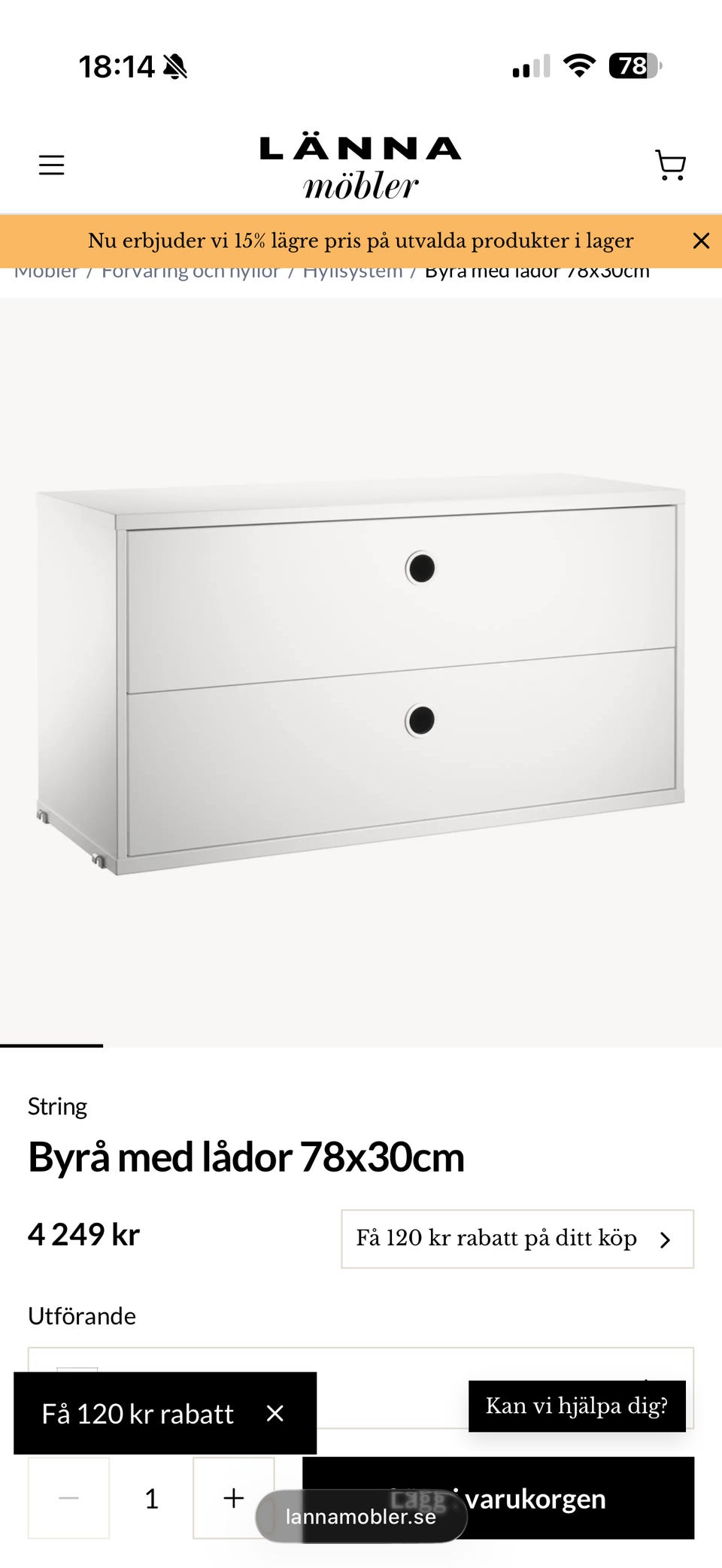Open the Möbler breadcrumb link

[x=46, y=272]
